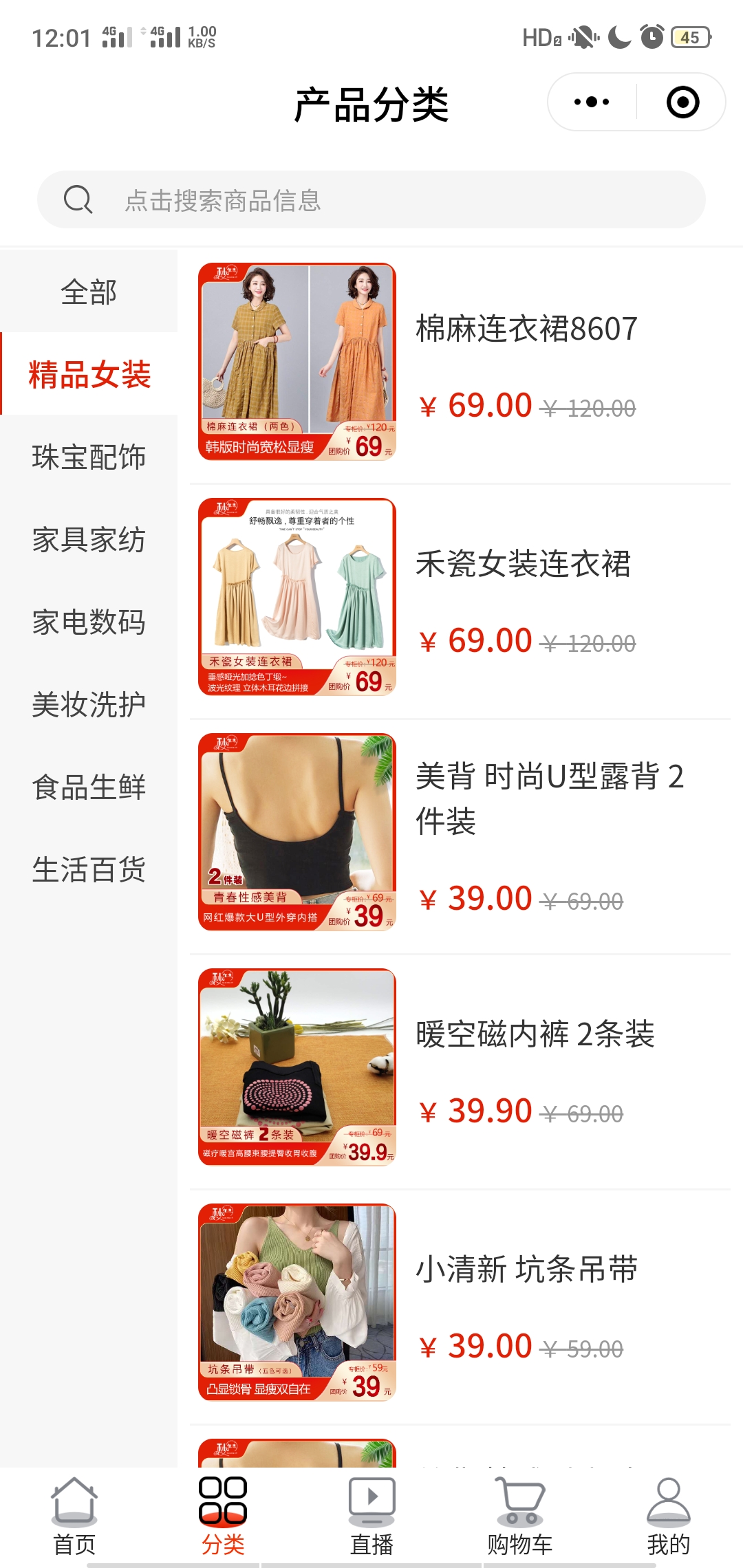This screenshot has height=1568, width=743.
Task: Select the 精品女装 category
Action: point(89,375)
